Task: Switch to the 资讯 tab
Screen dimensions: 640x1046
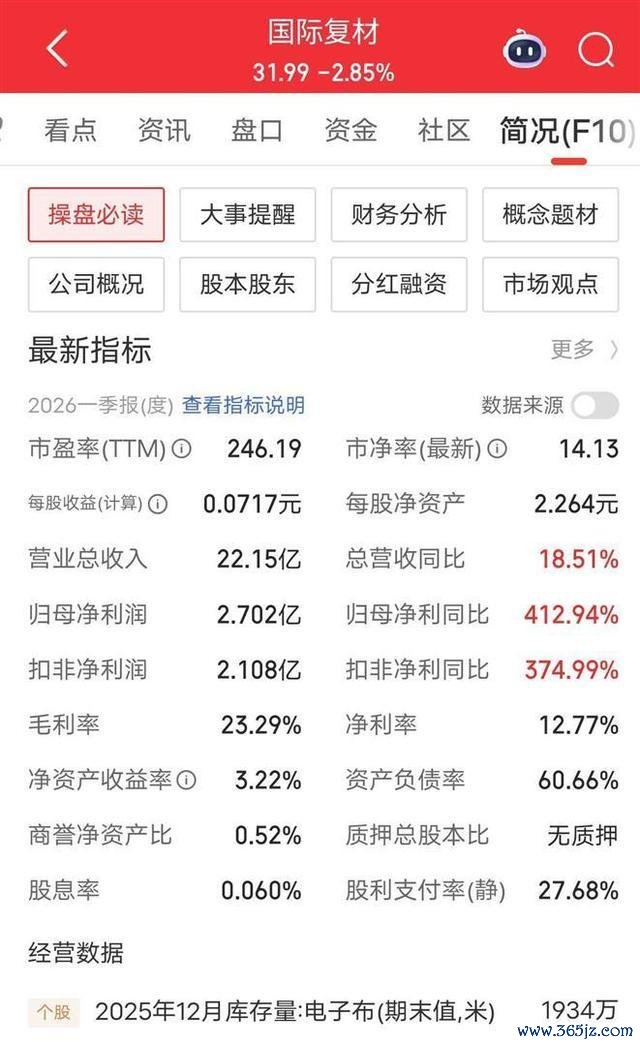Action: 164,130
